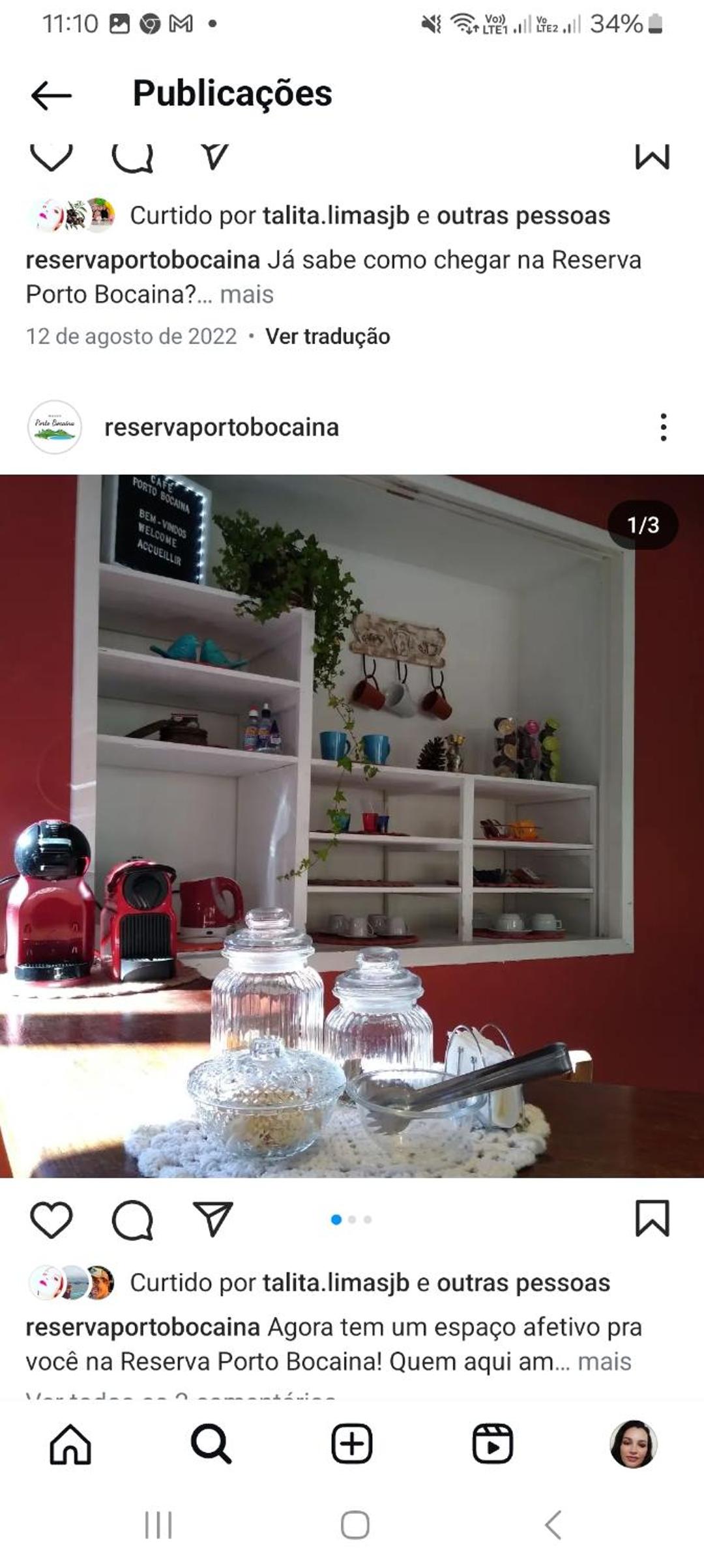Tap Ver tradução under the 2022 post
The image size is (704, 1568).
(327, 336)
